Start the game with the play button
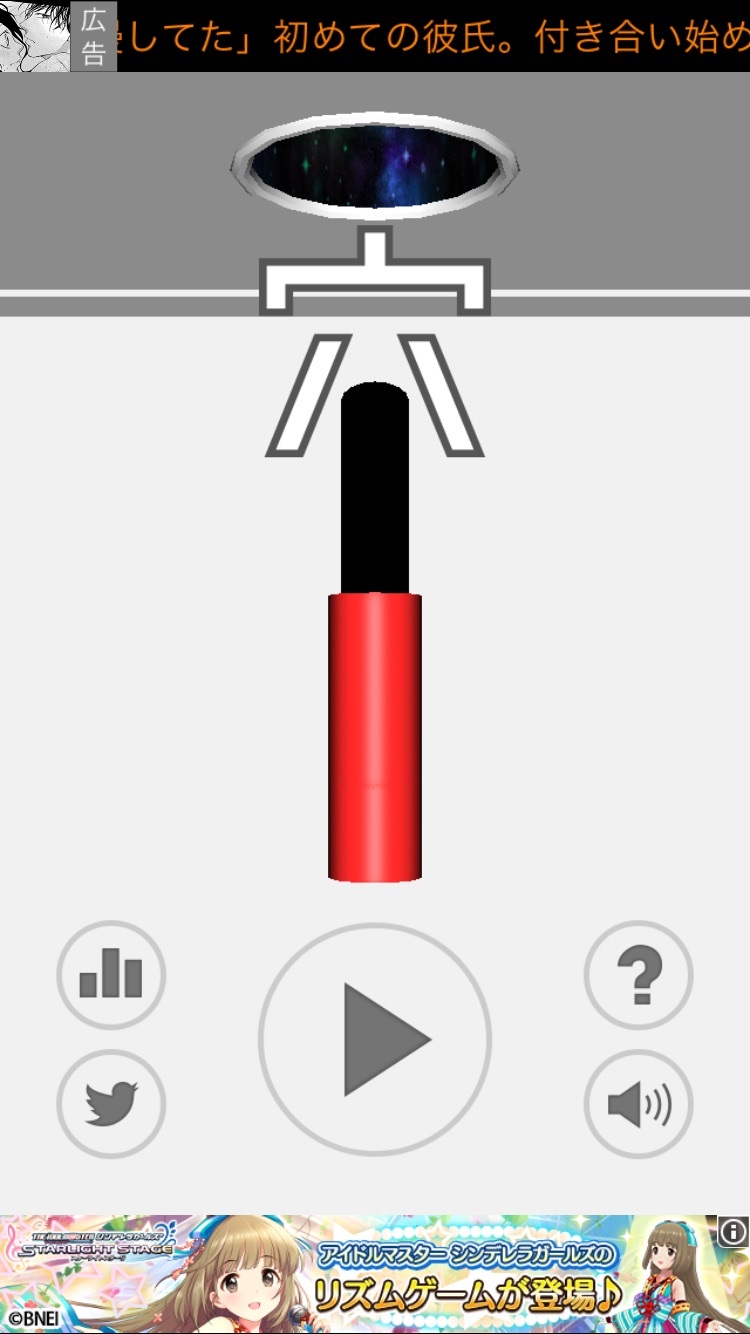Viewport: 750px width, 1334px height. pos(375,1039)
